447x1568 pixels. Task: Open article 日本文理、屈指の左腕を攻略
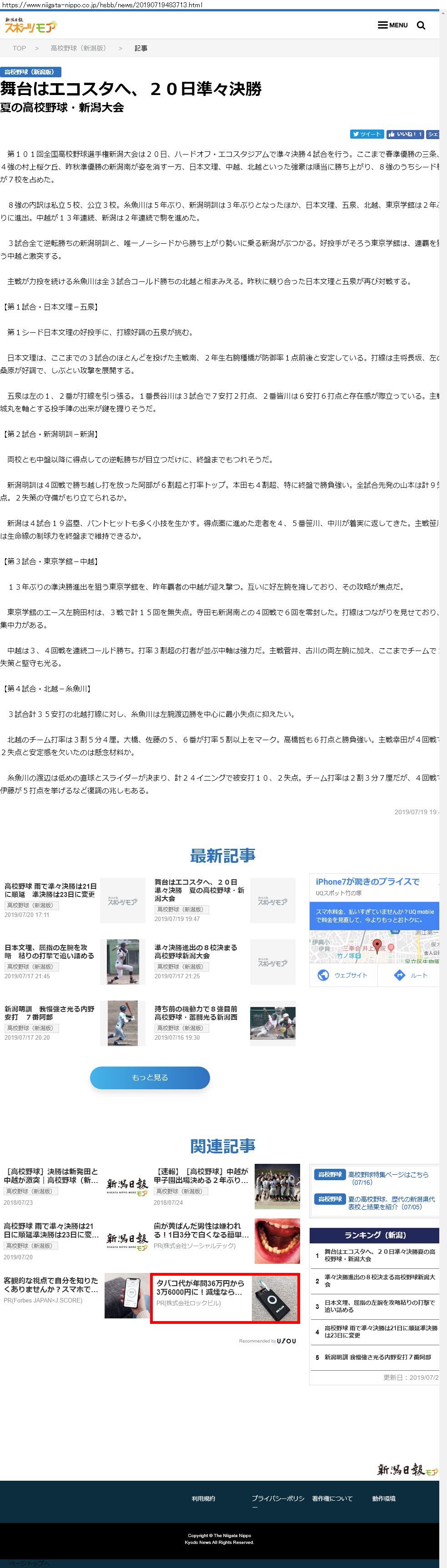tap(46, 952)
